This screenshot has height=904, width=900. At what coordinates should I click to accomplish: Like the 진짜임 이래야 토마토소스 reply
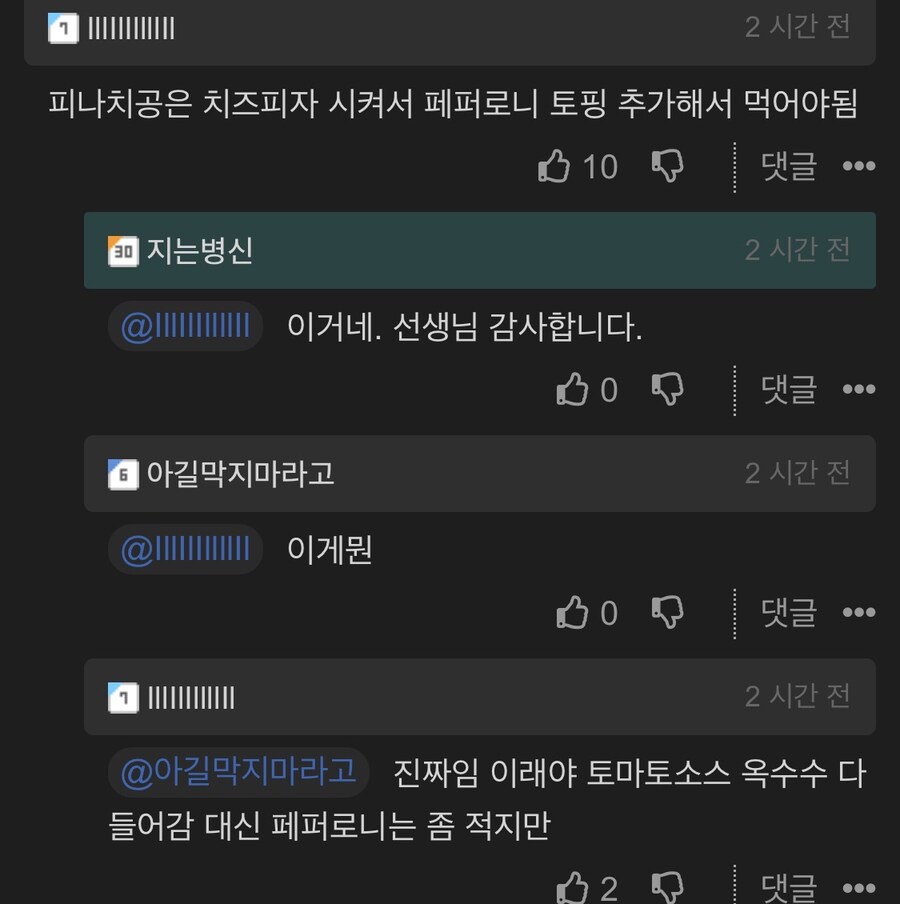point(572,886)
